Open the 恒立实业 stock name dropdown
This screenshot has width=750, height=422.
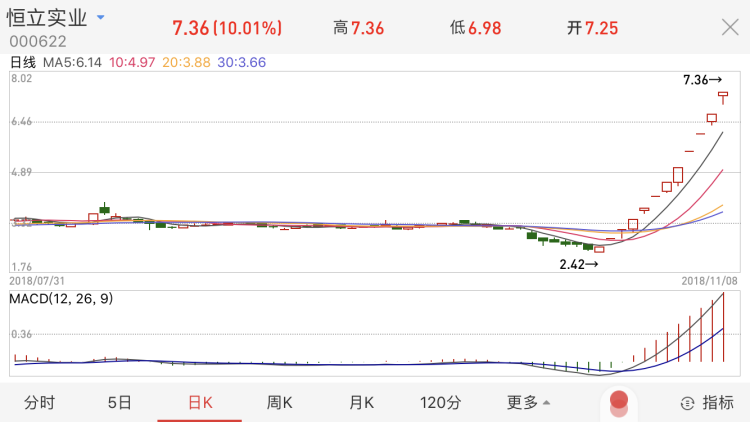pos(100,19)
